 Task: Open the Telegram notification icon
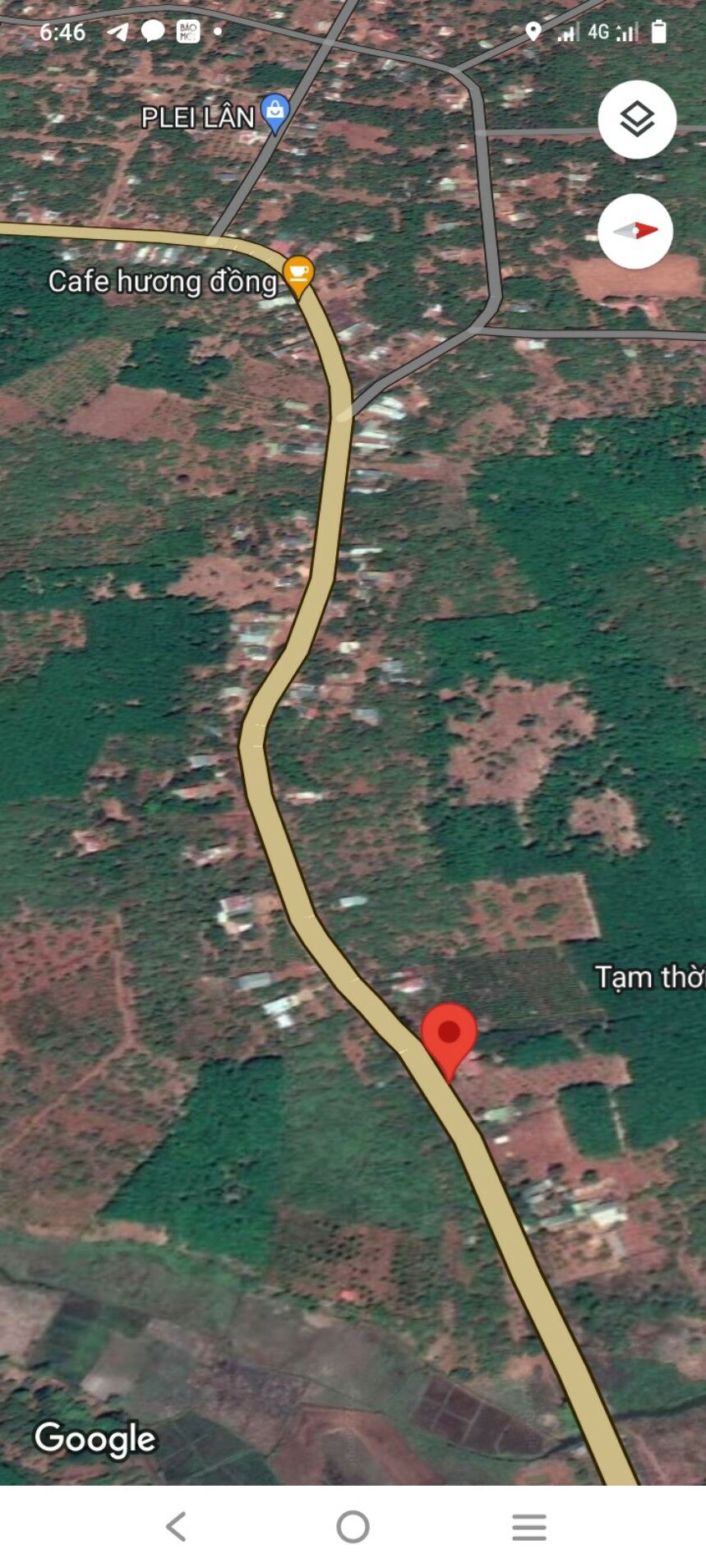point(117,31)
